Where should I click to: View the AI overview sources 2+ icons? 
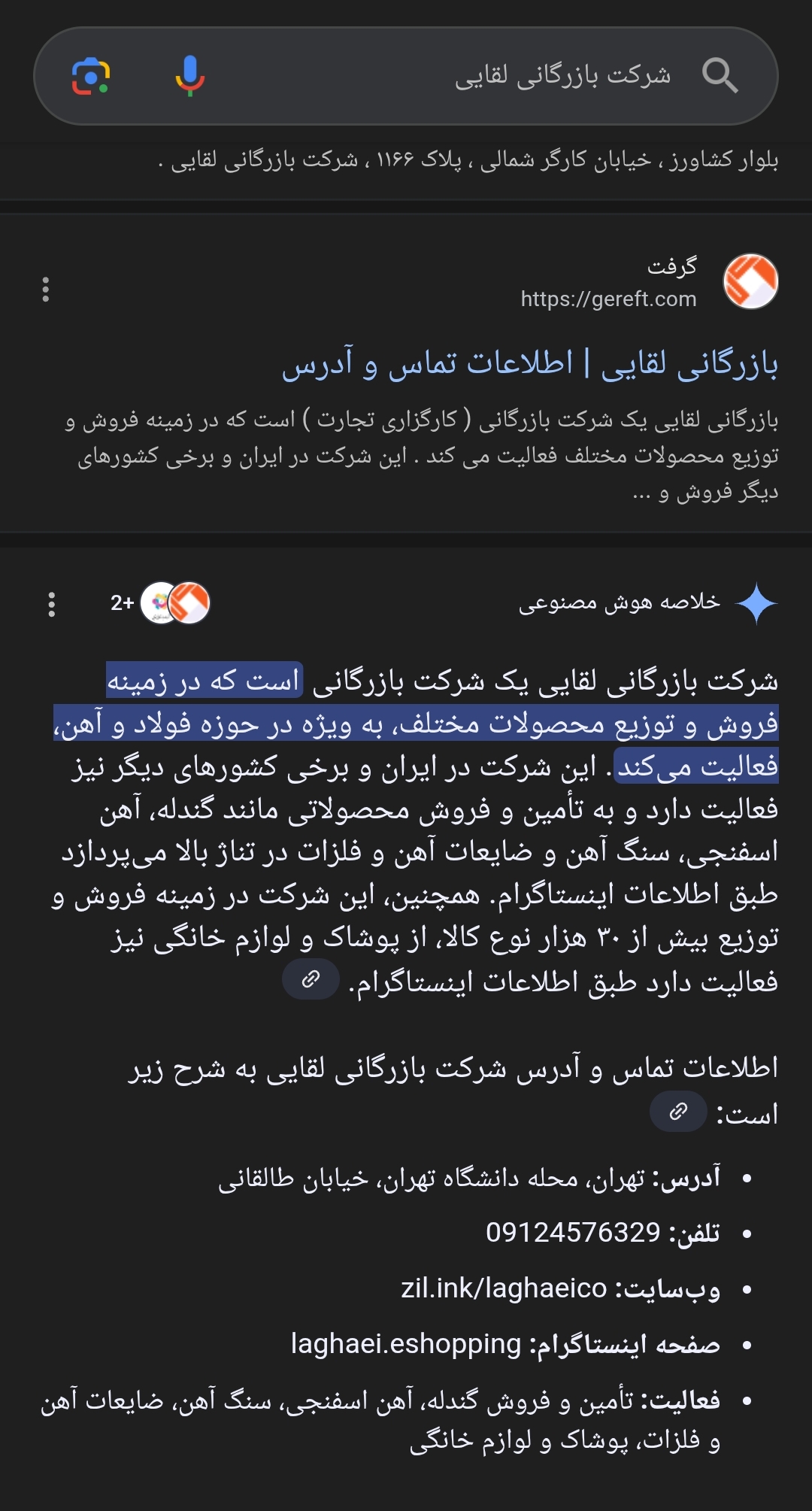161,603
